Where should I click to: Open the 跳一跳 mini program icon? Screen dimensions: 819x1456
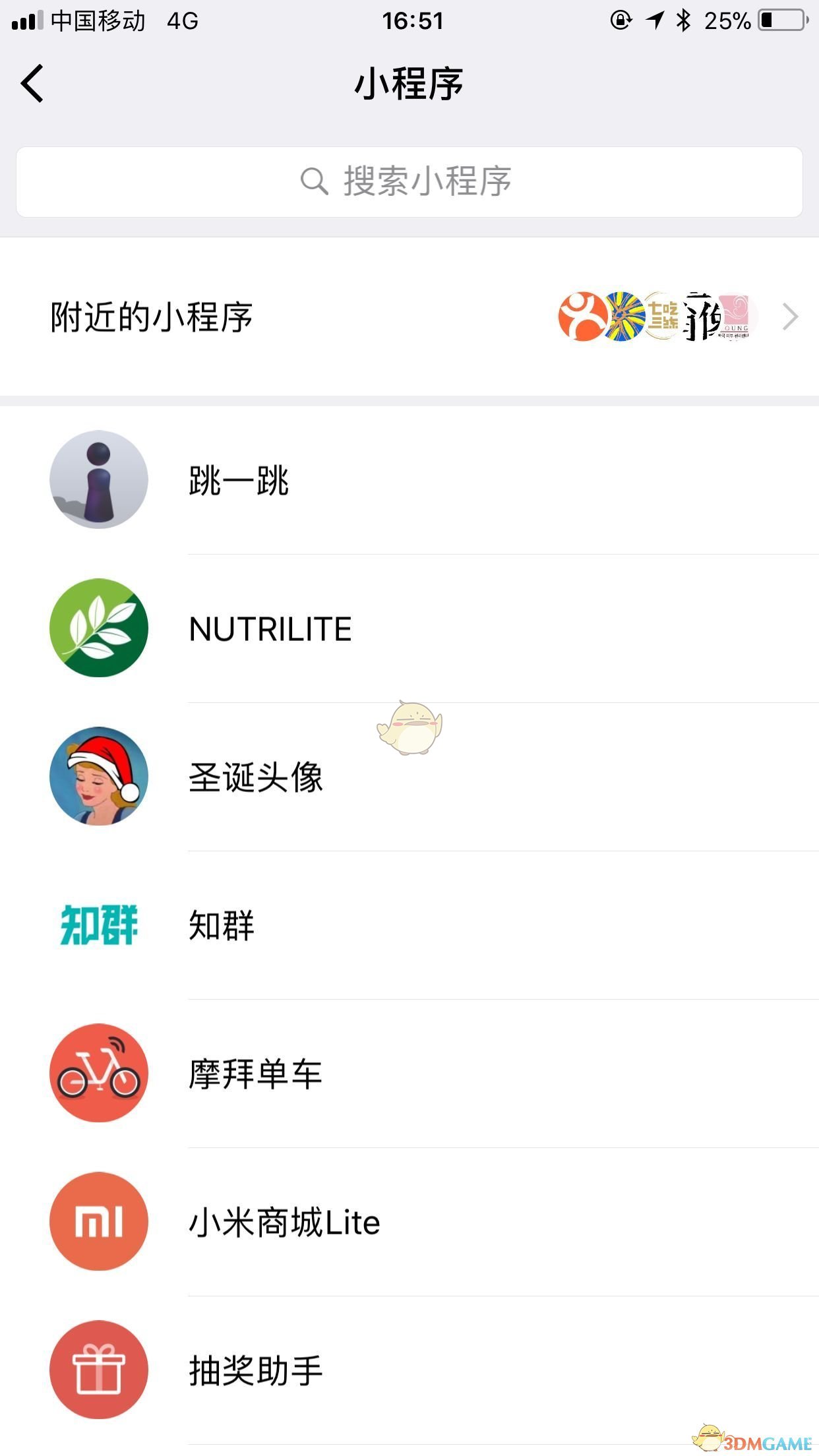(98, 479)
